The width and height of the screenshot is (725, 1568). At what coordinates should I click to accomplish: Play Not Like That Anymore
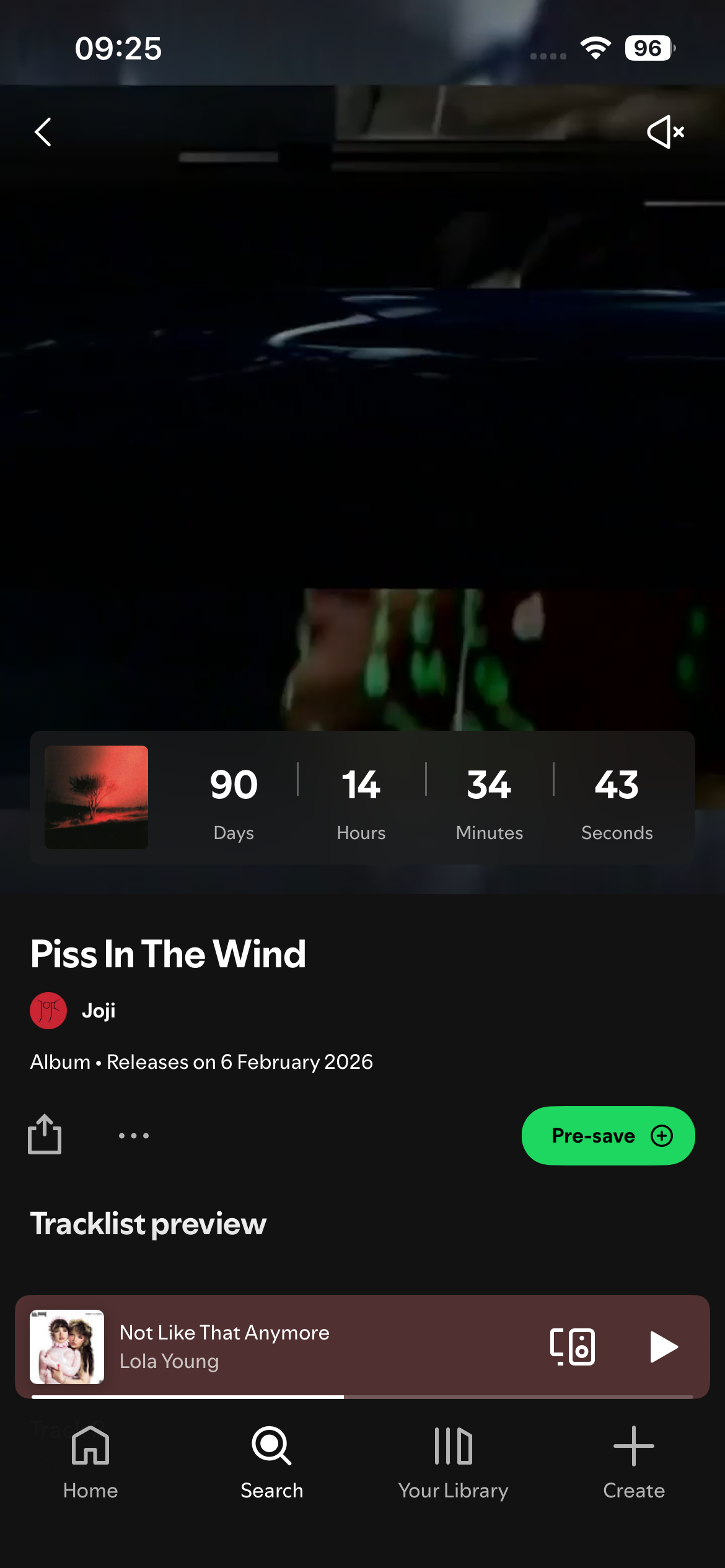[x=663, y=1346]
